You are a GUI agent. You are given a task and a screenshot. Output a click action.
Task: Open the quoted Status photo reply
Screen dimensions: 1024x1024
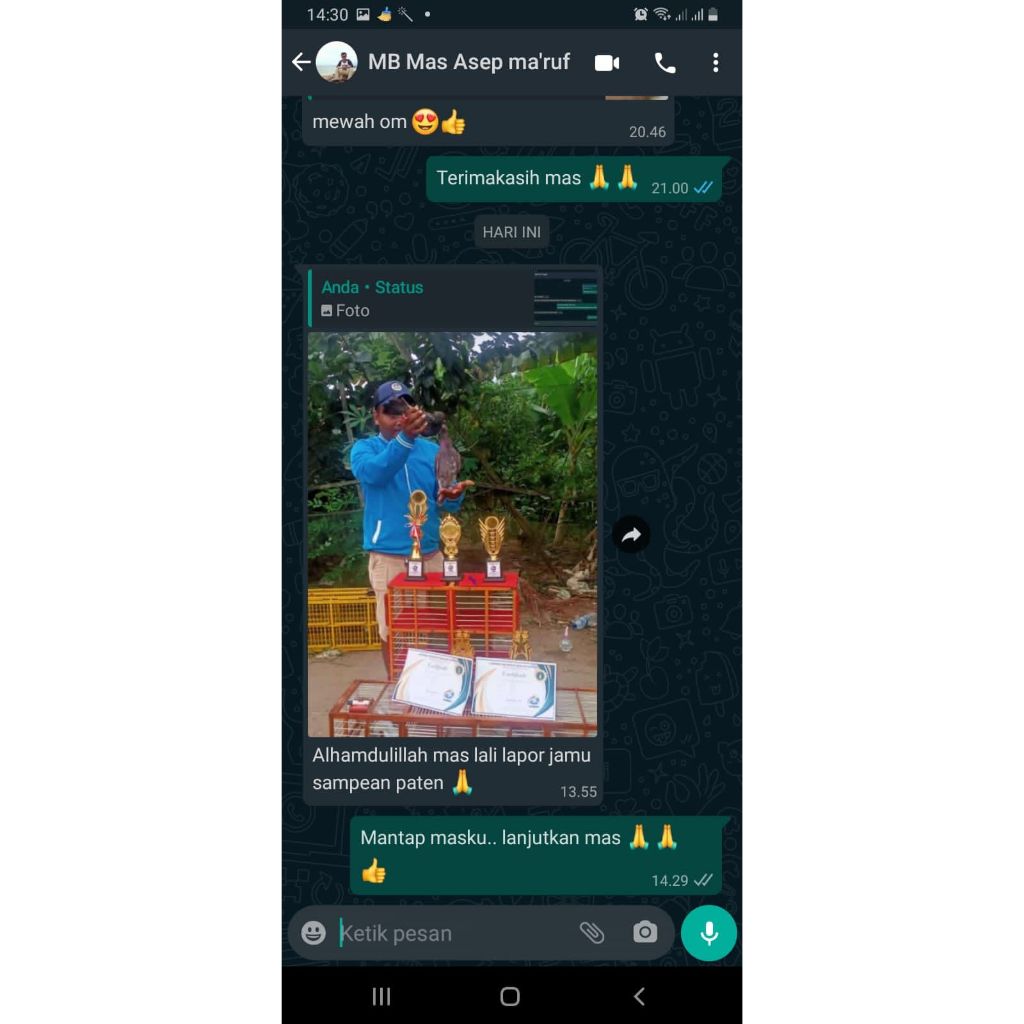click(453, 298)
